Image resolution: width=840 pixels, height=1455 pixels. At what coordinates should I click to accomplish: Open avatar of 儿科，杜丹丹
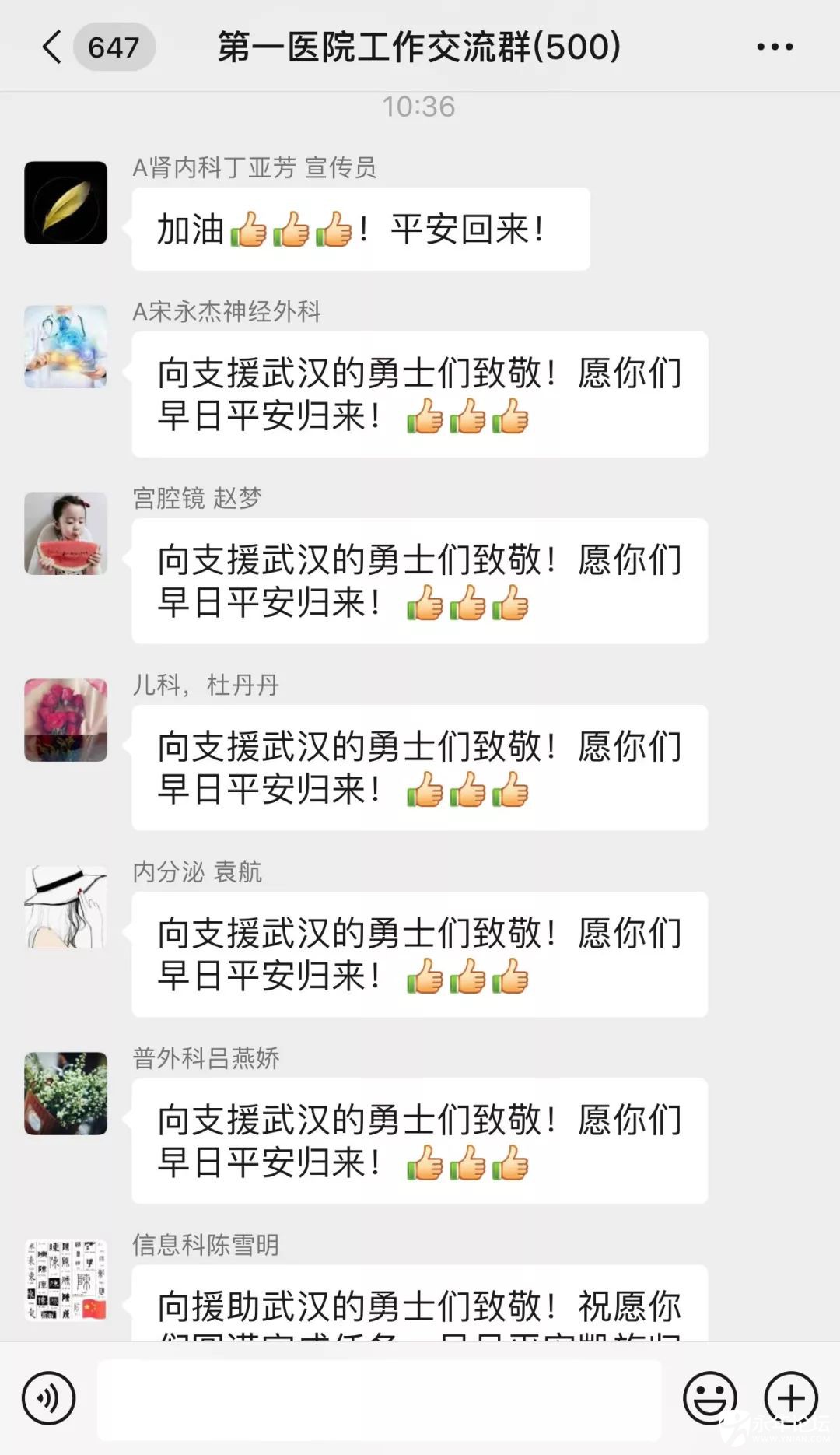(x=66, y=720)
